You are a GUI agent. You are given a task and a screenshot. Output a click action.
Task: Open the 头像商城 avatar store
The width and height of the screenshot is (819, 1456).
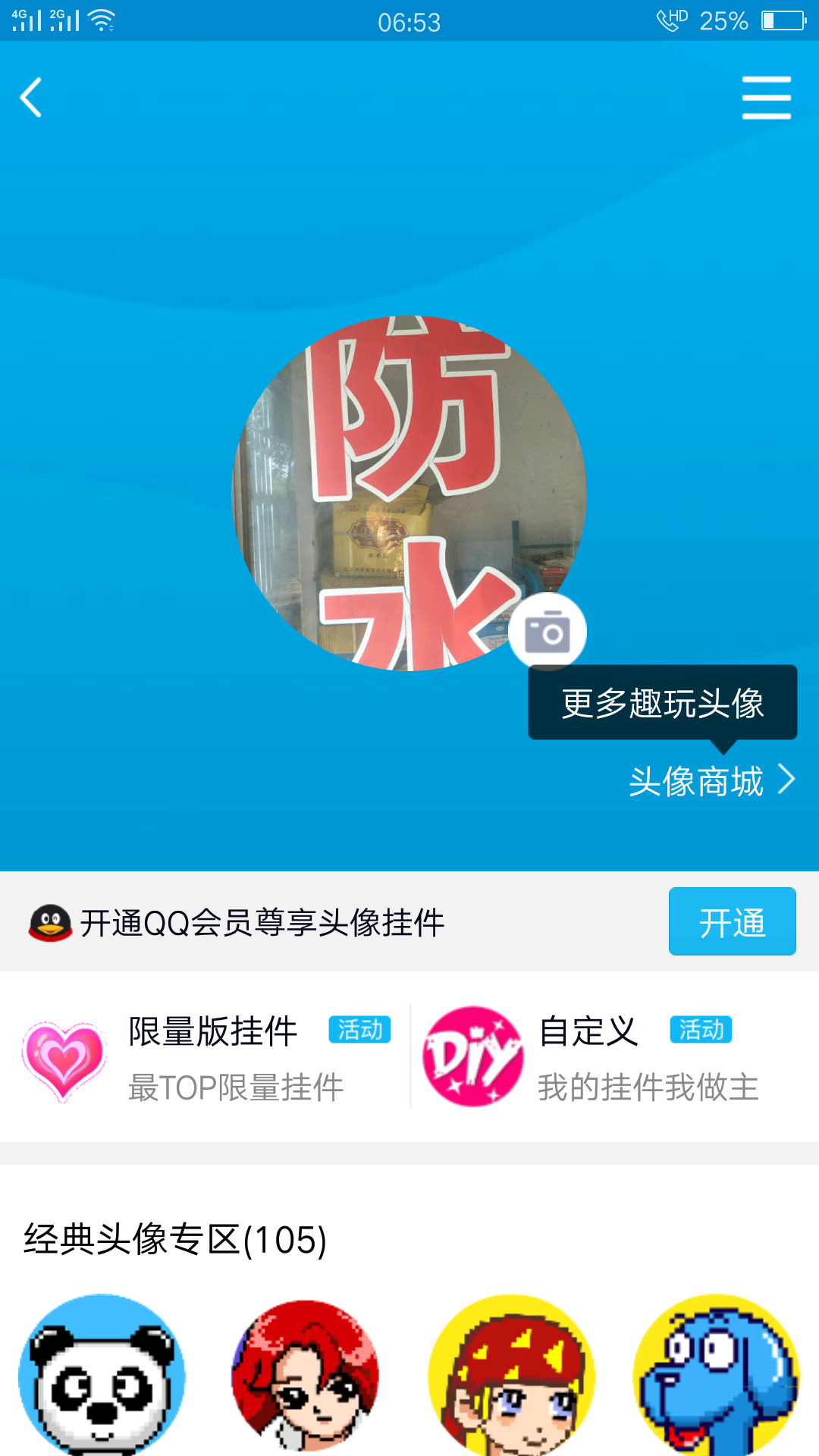coord(711,781)
